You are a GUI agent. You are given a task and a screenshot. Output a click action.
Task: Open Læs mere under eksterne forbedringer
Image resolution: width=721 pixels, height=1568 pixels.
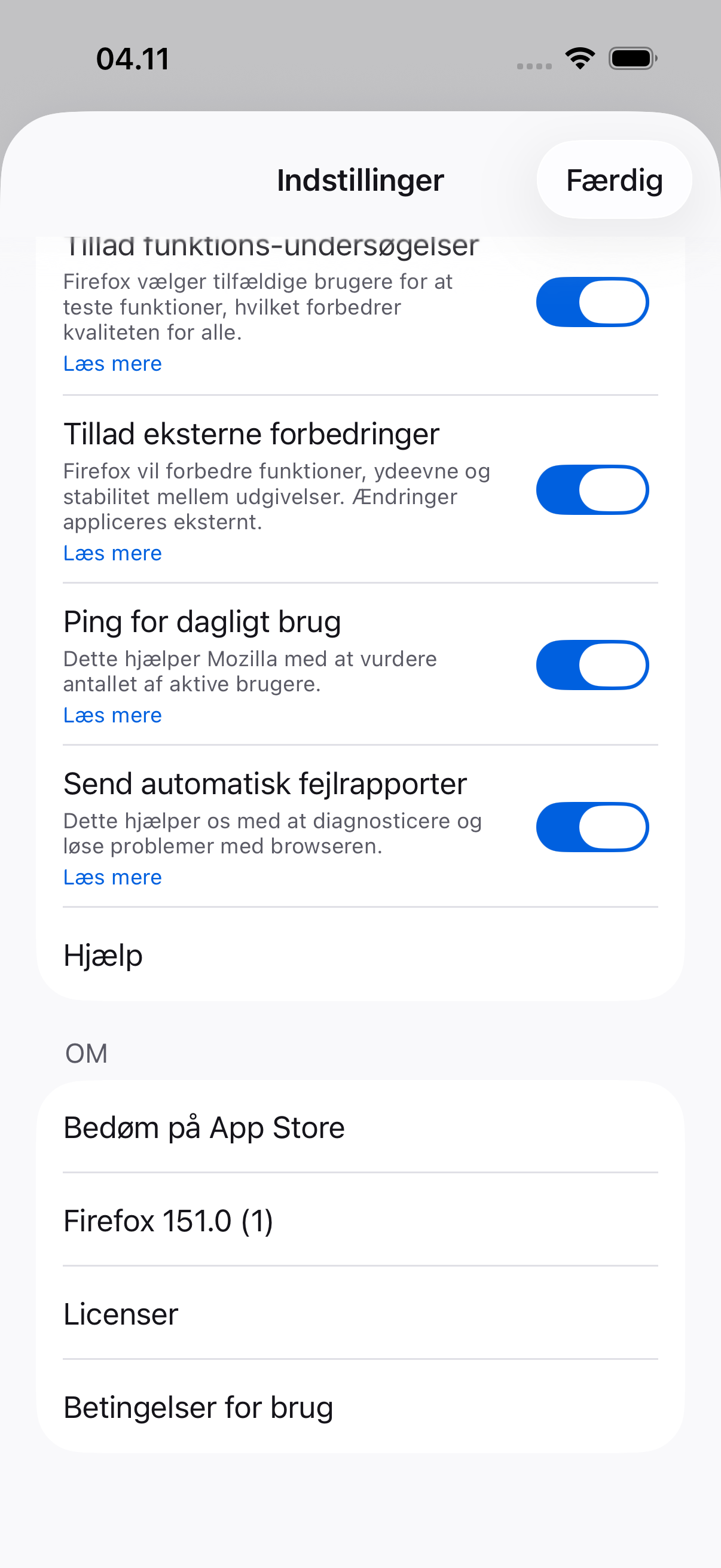112,553
